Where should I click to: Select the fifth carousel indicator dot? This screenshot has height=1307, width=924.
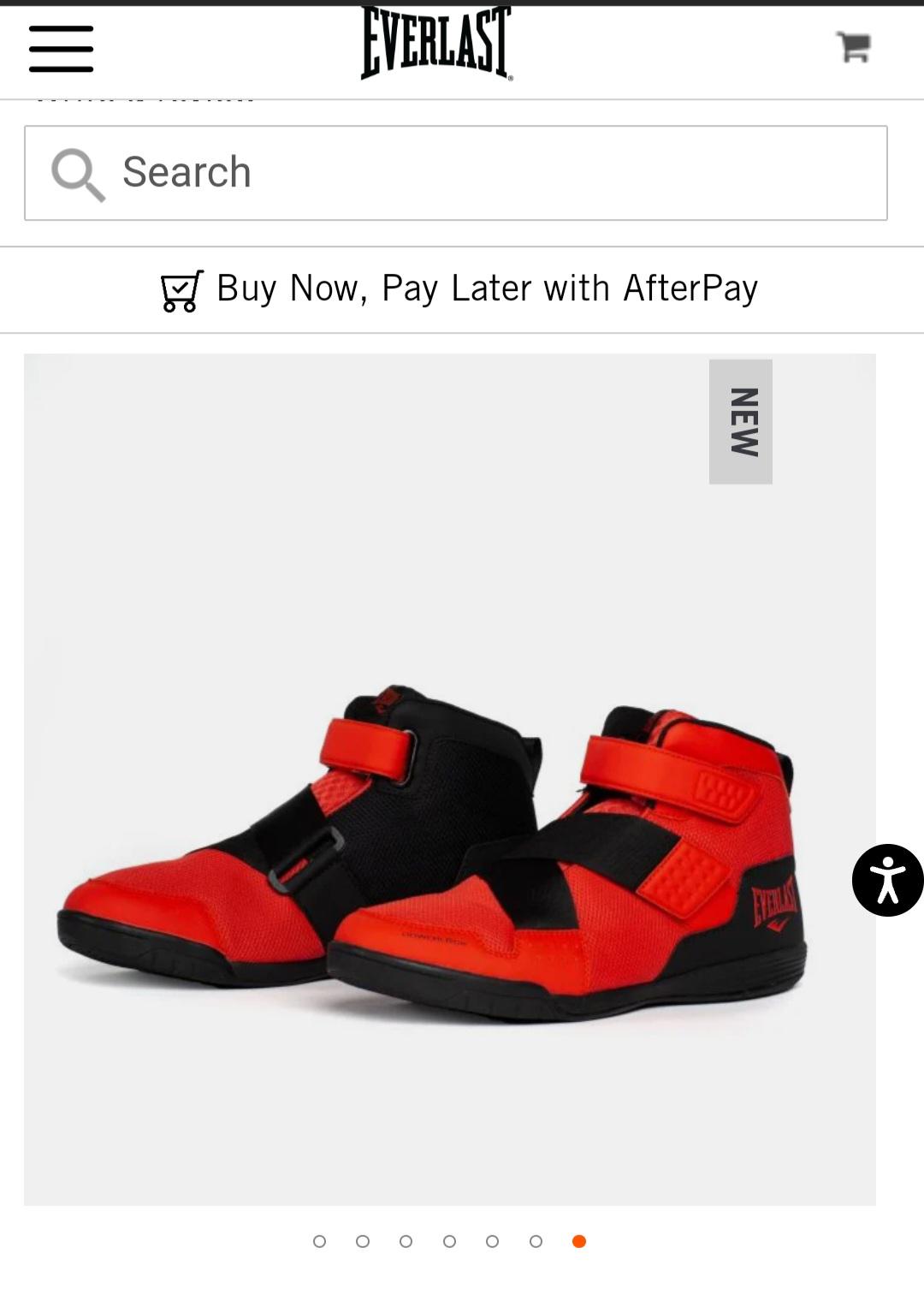[x=494, y=1241]
